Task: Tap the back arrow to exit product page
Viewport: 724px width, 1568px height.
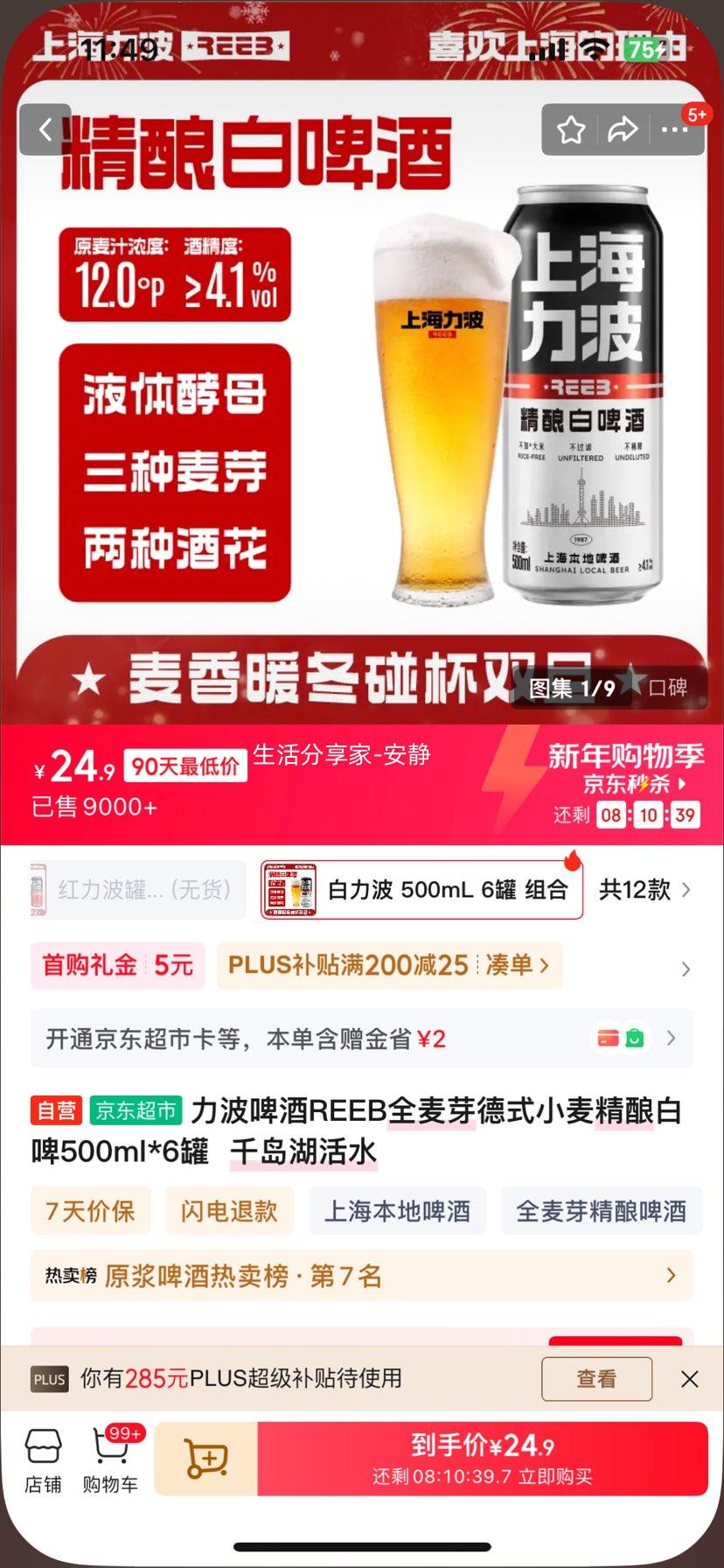Action: click(x=45, y=129)
